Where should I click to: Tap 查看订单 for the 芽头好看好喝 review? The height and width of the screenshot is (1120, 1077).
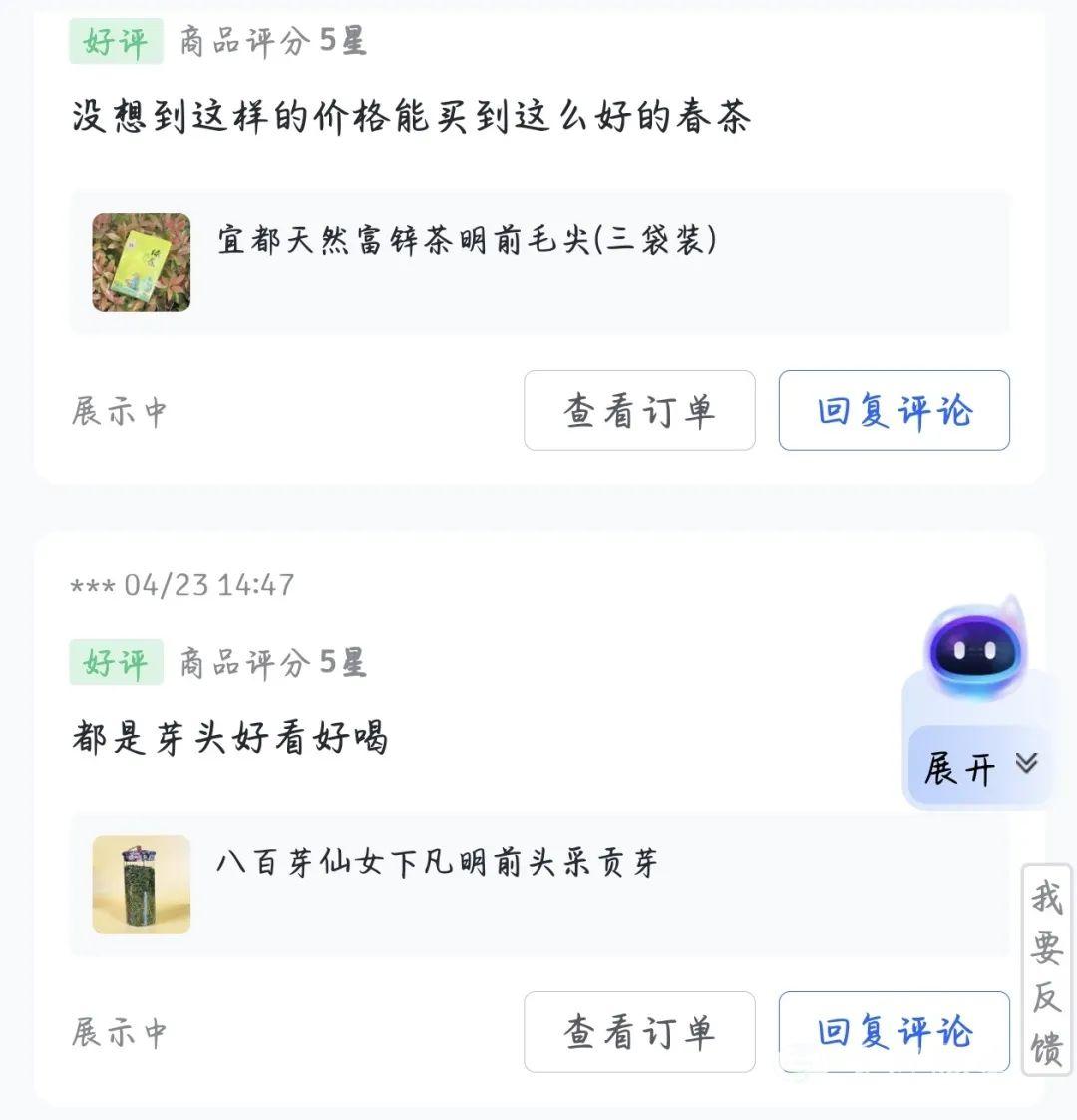(x=639, y=1031)
